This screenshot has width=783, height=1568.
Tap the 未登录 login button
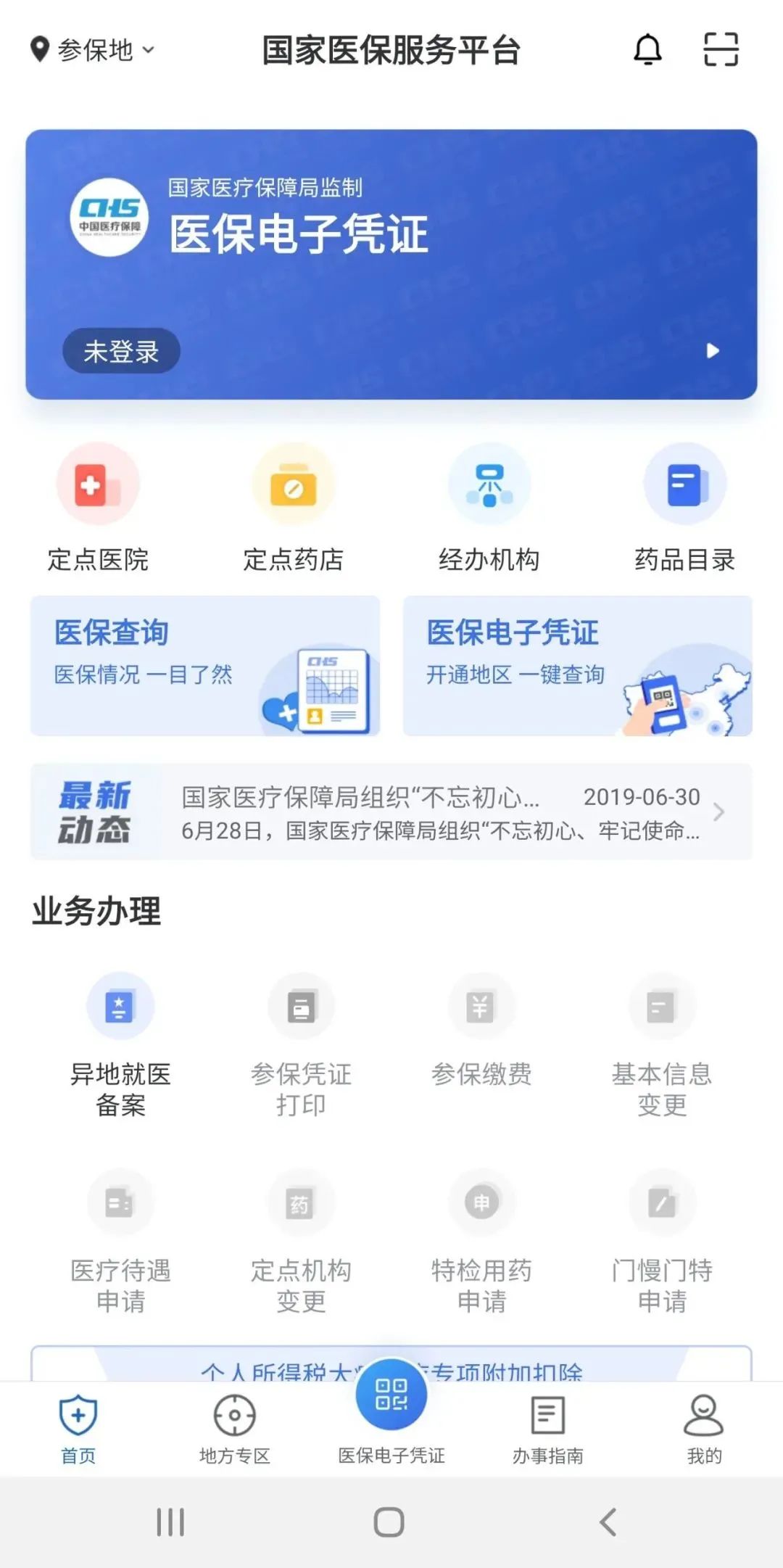(121, 350)
